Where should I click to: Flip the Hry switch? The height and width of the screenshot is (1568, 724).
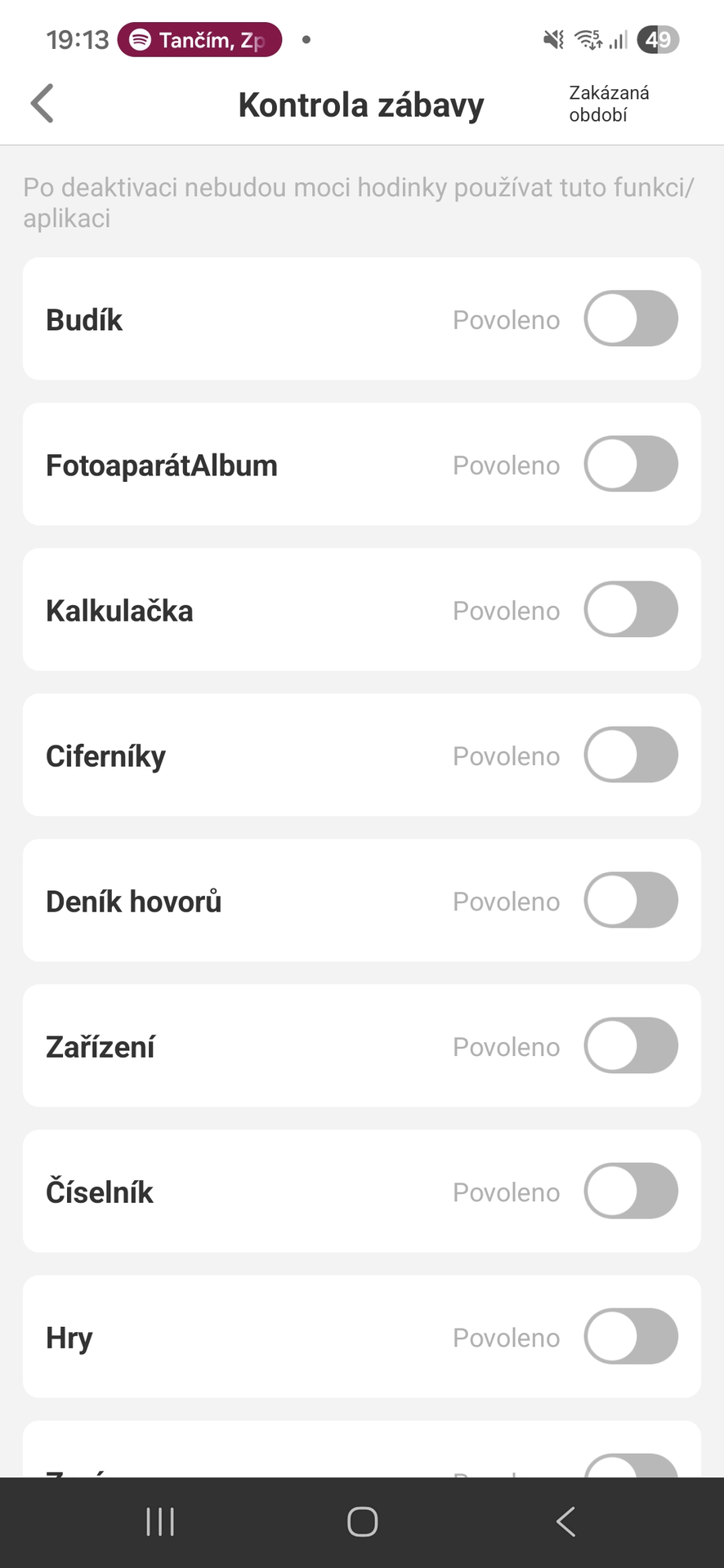click(630, 1336)
